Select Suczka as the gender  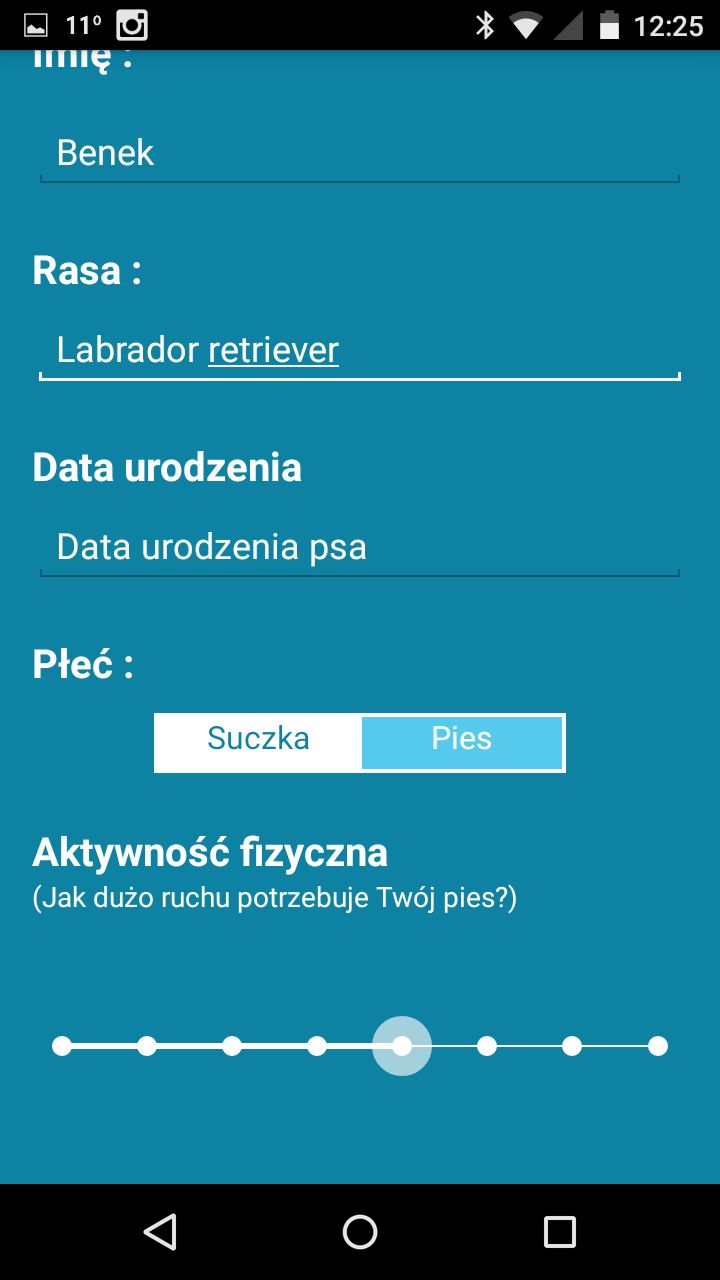click(x=259, y=739)
